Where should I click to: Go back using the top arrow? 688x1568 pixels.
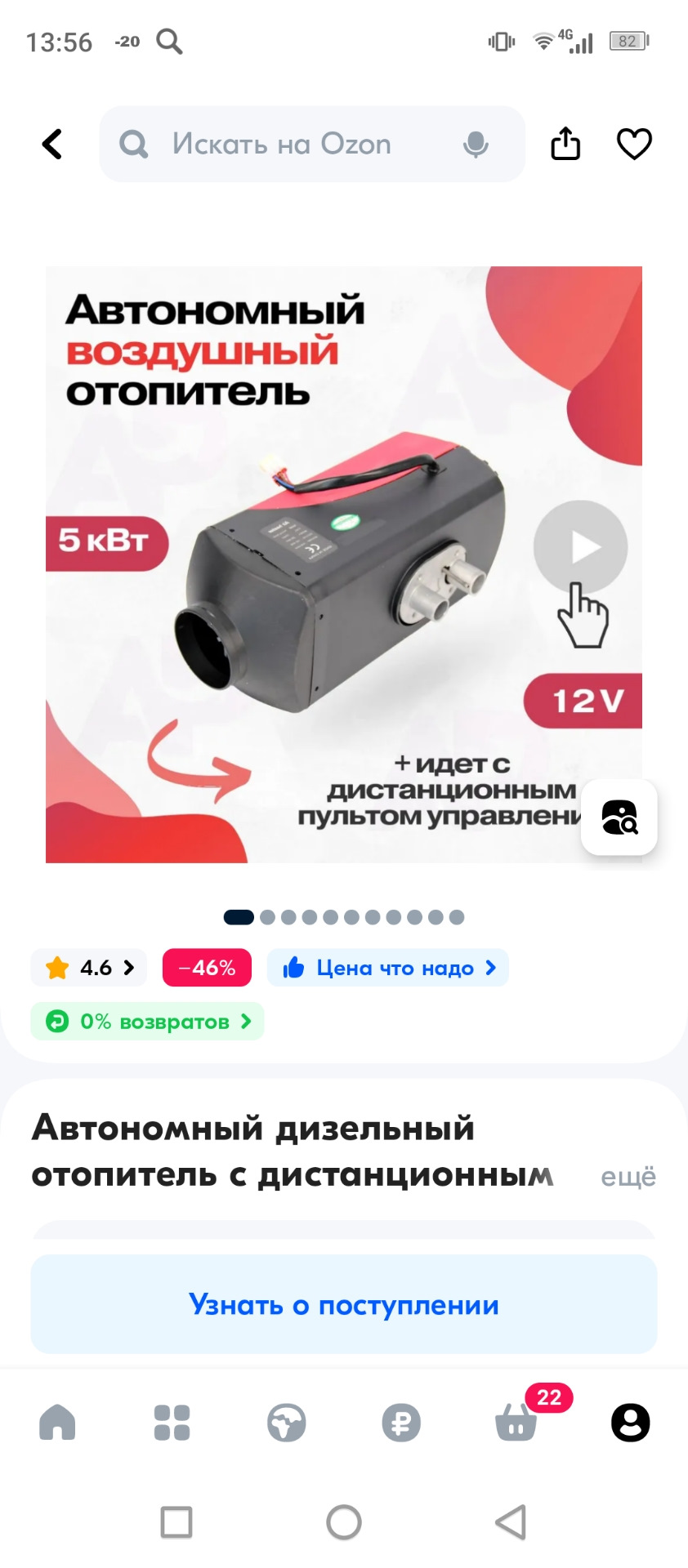(x=52, y=145)
